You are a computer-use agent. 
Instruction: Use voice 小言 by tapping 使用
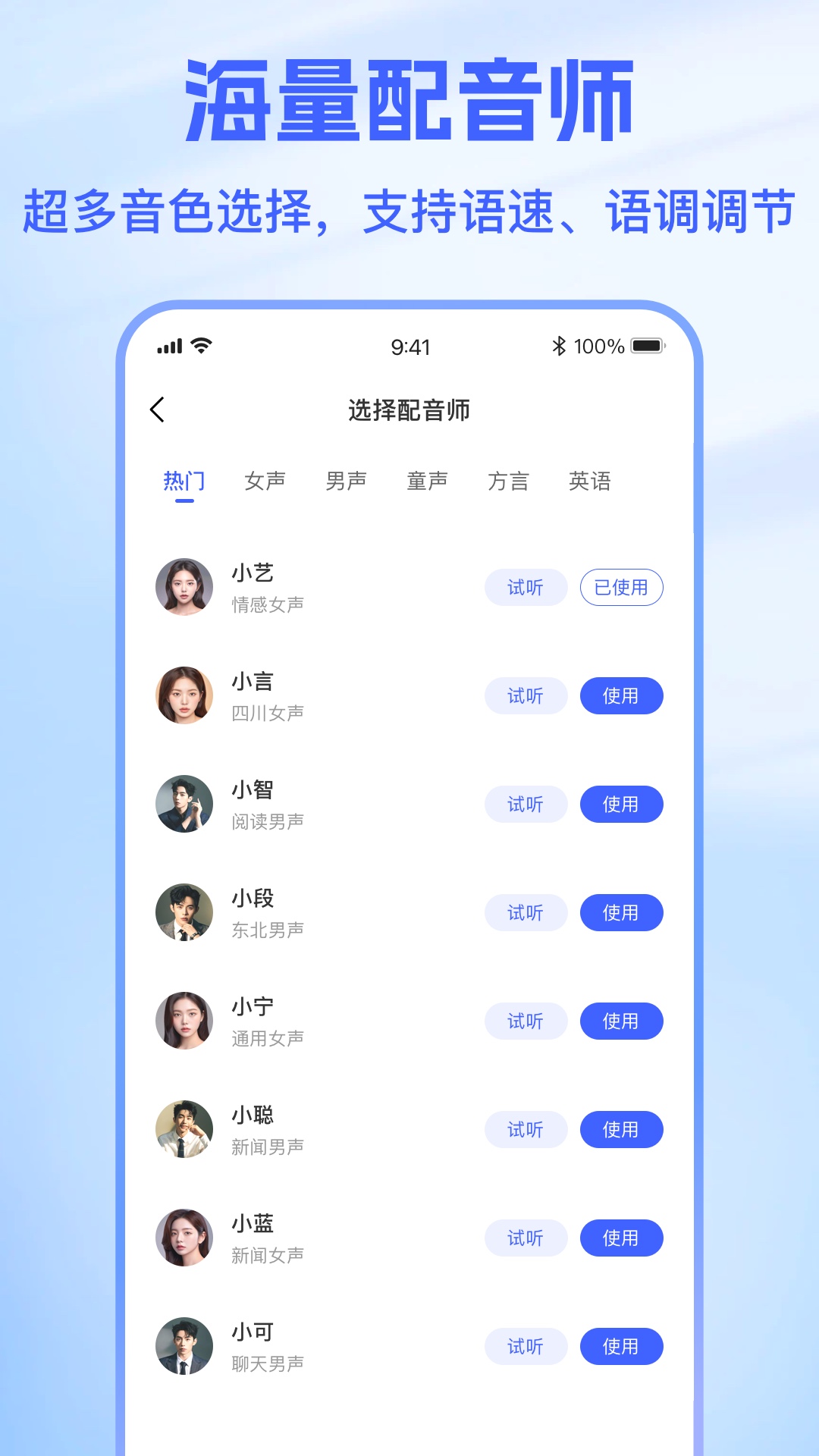coord(622,695)
